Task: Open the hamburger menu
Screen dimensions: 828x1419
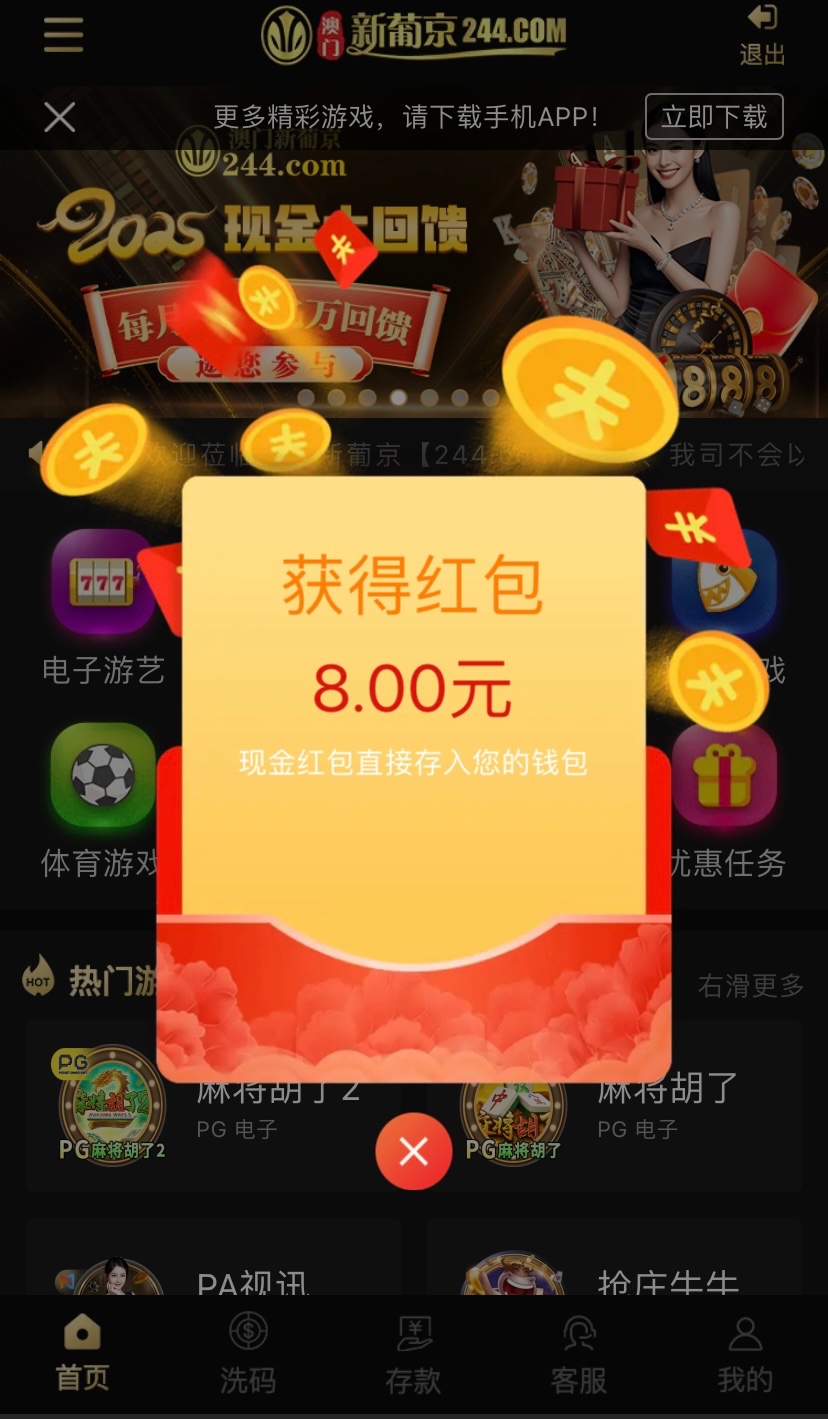Action: click(x=63, y=35)
